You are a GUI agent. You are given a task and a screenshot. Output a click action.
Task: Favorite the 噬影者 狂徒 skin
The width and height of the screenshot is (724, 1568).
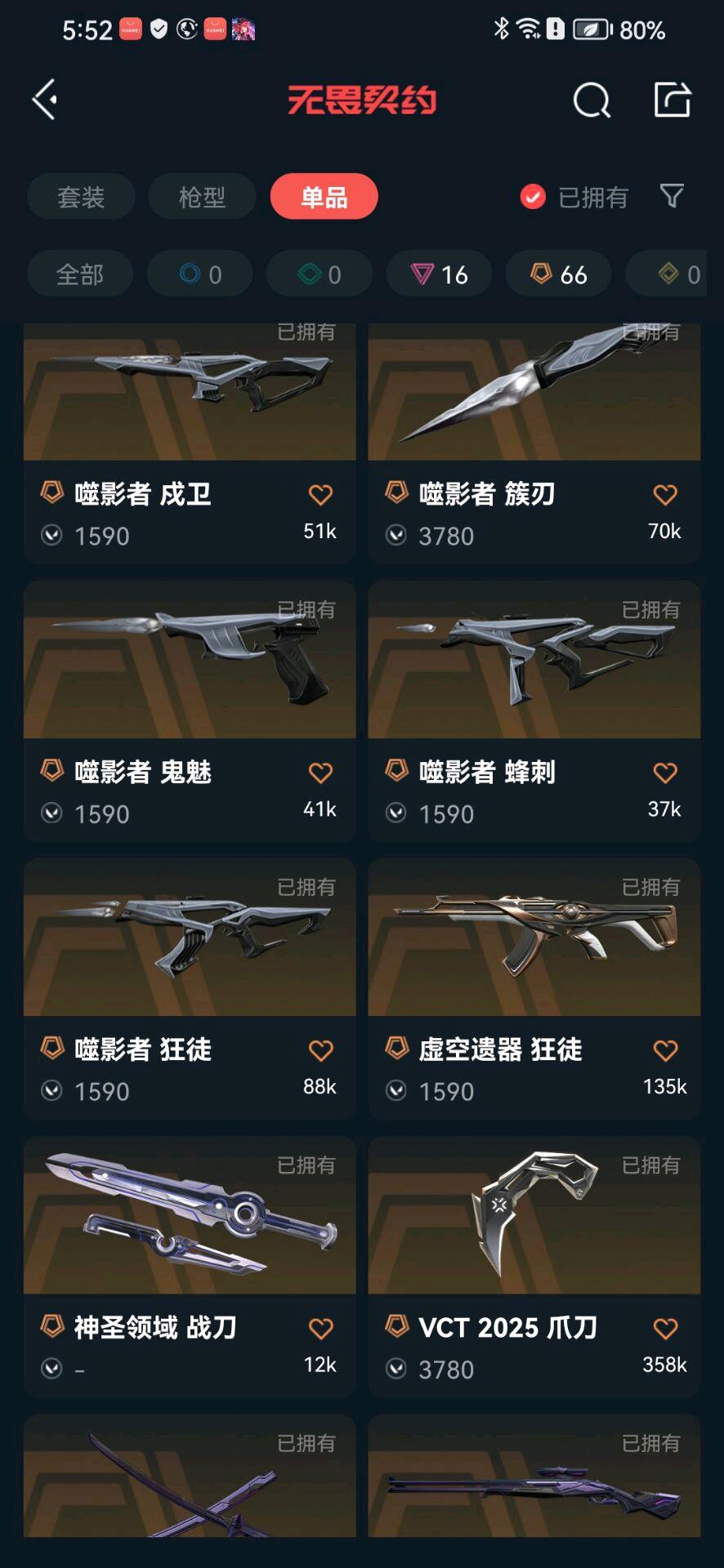pyautogui.click(x=320, y=1050)
